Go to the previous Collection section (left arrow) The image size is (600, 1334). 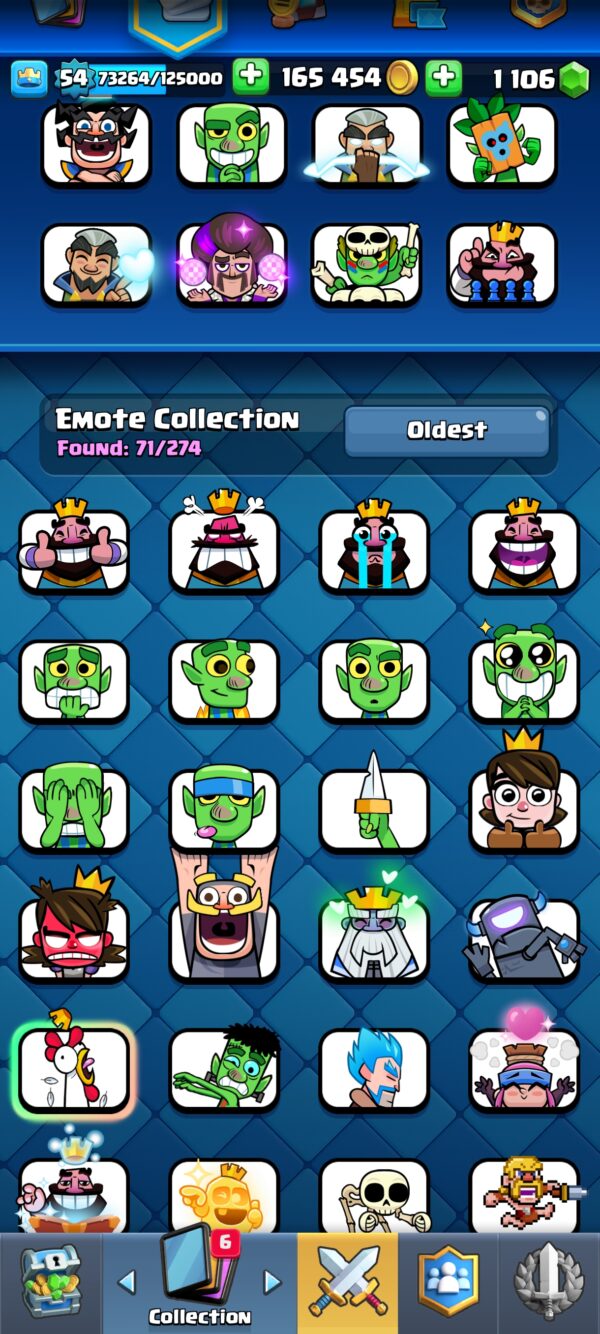tap(127, 1281)
